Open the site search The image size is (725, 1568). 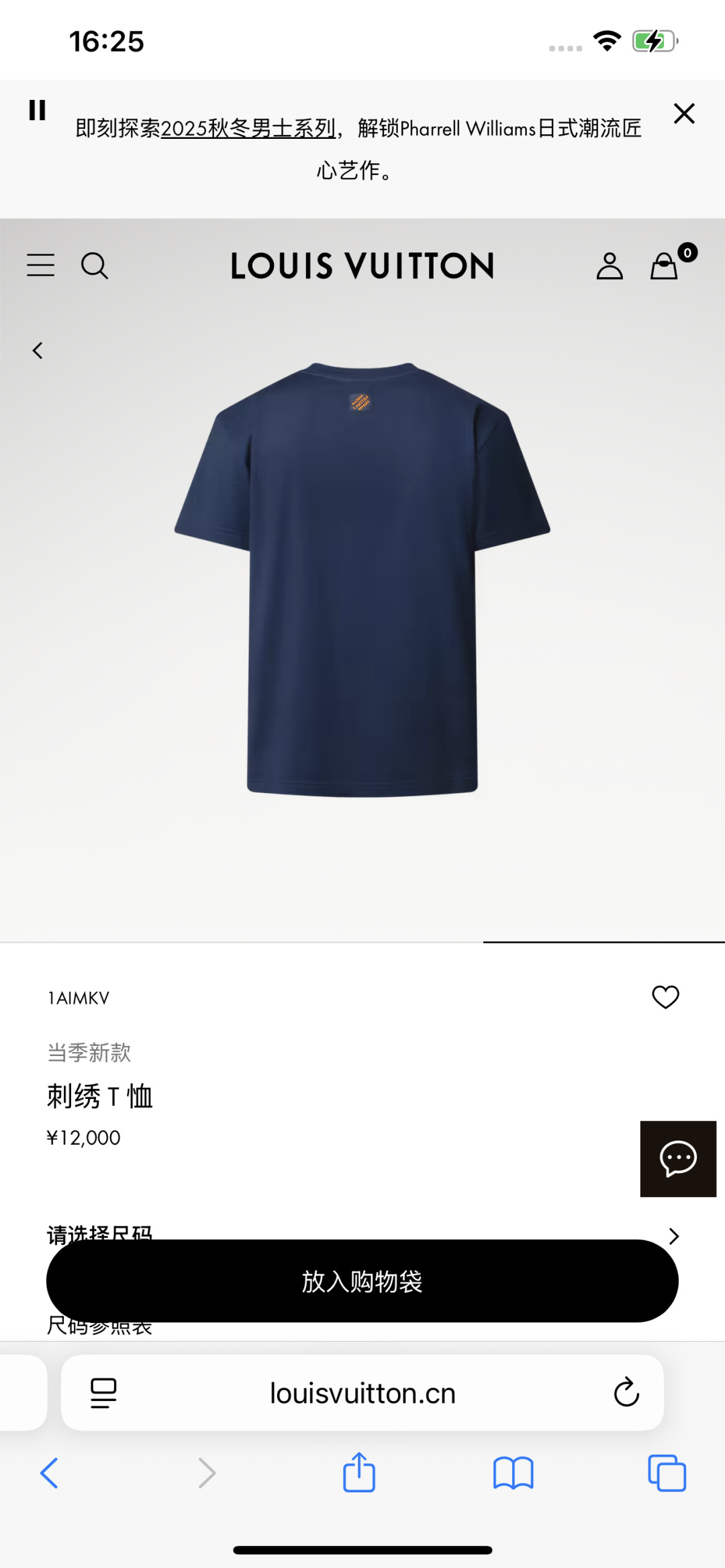point(95,266)
